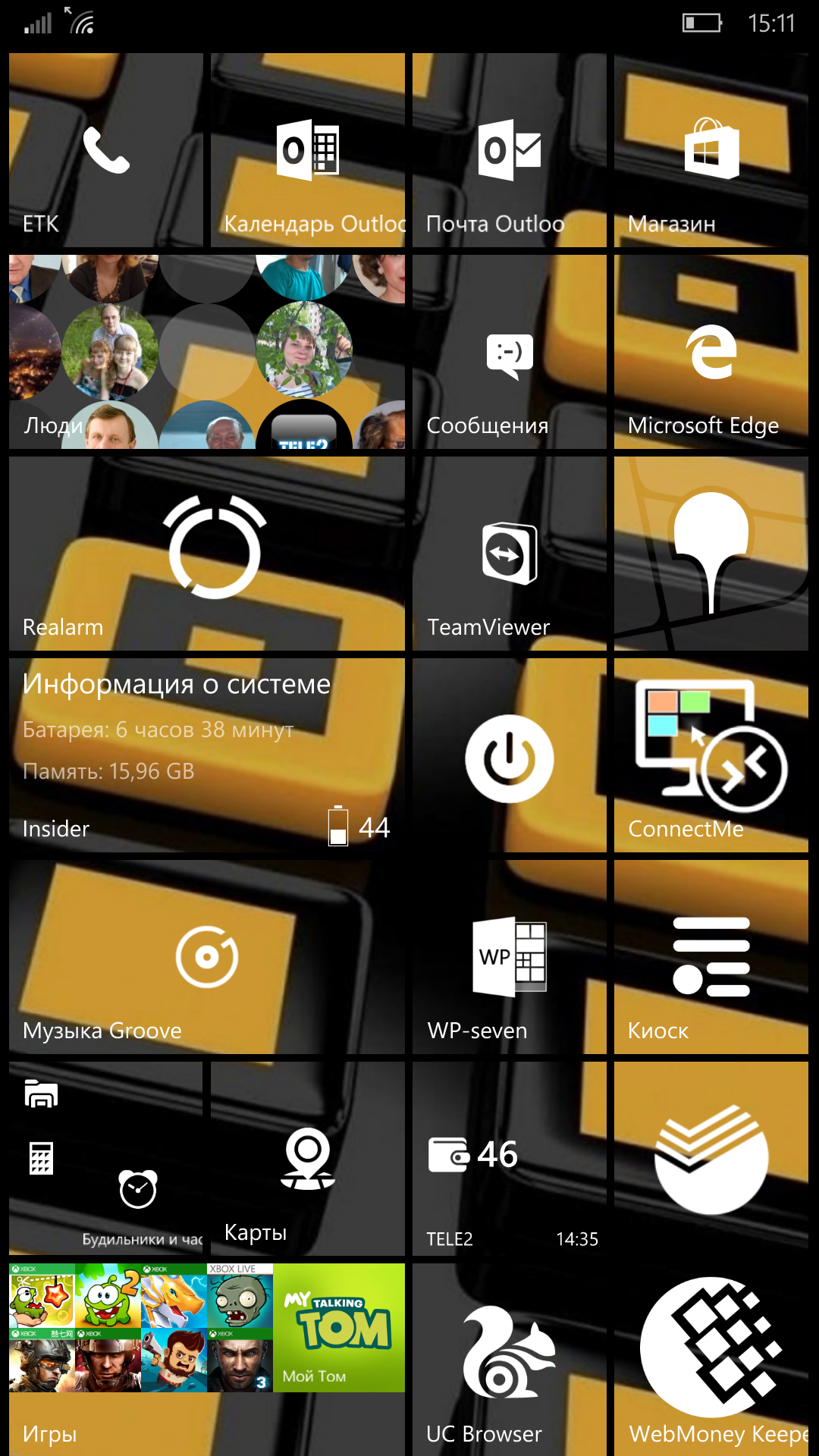Open the Календарь Outlook tile
The height and width of the screenshot is (1456, 819).
click(308, 150)
